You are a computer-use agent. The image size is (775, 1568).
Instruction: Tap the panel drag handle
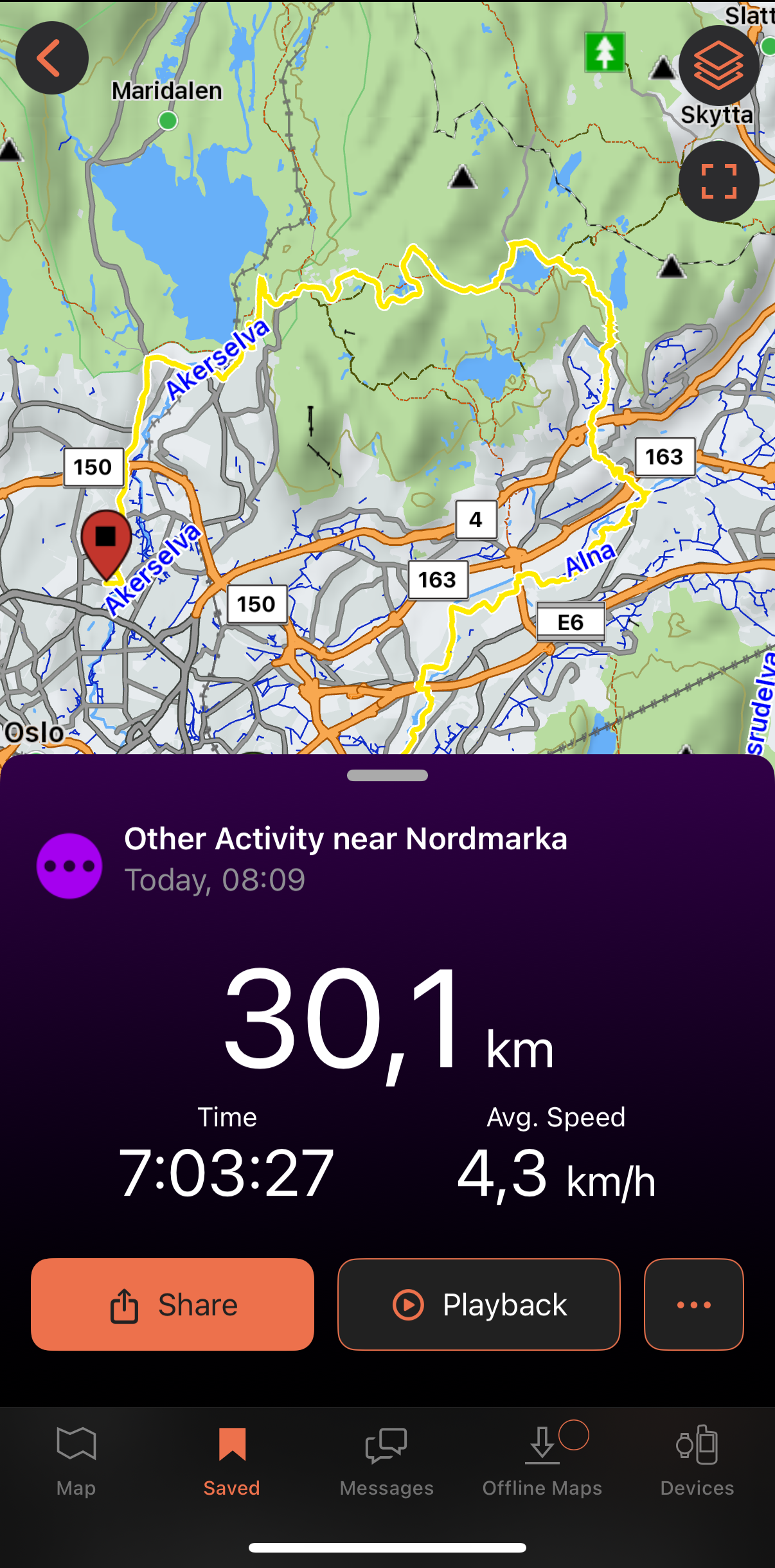(387, 775)
